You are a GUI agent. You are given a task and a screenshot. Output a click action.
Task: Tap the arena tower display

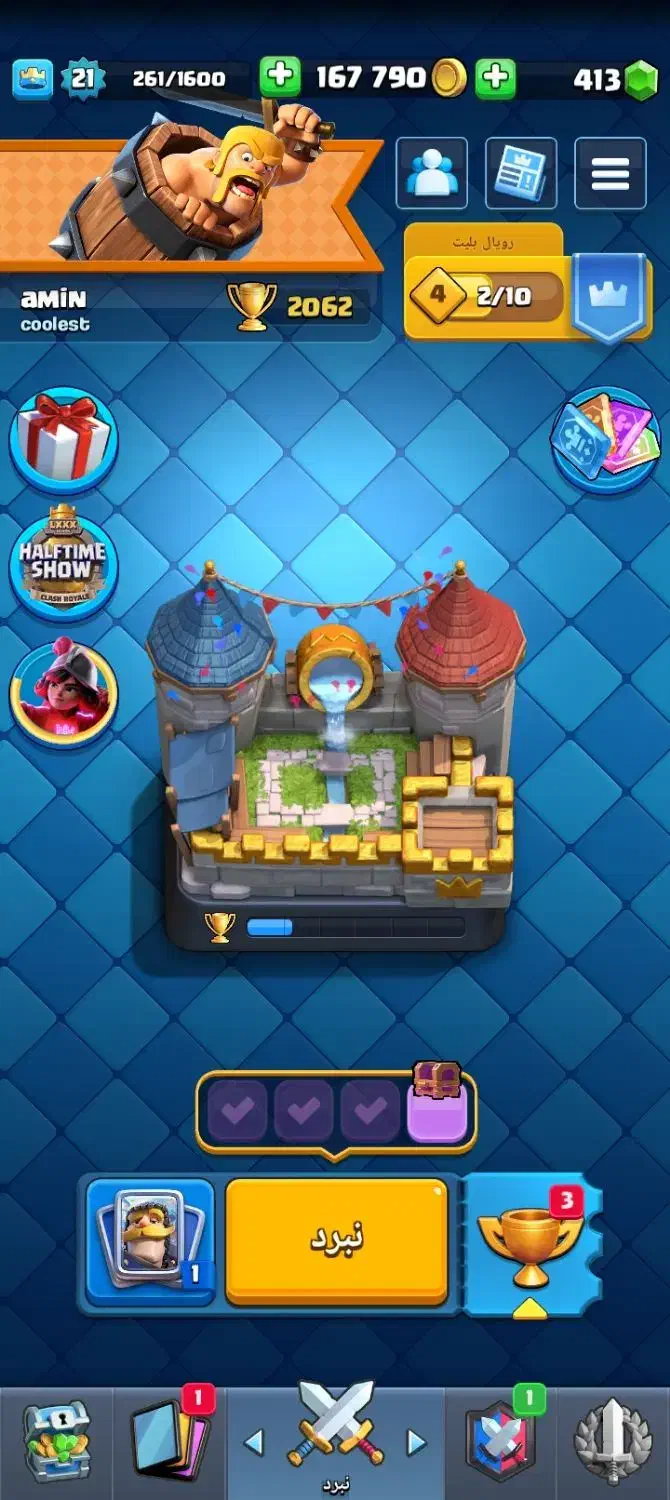click(335, 750)
